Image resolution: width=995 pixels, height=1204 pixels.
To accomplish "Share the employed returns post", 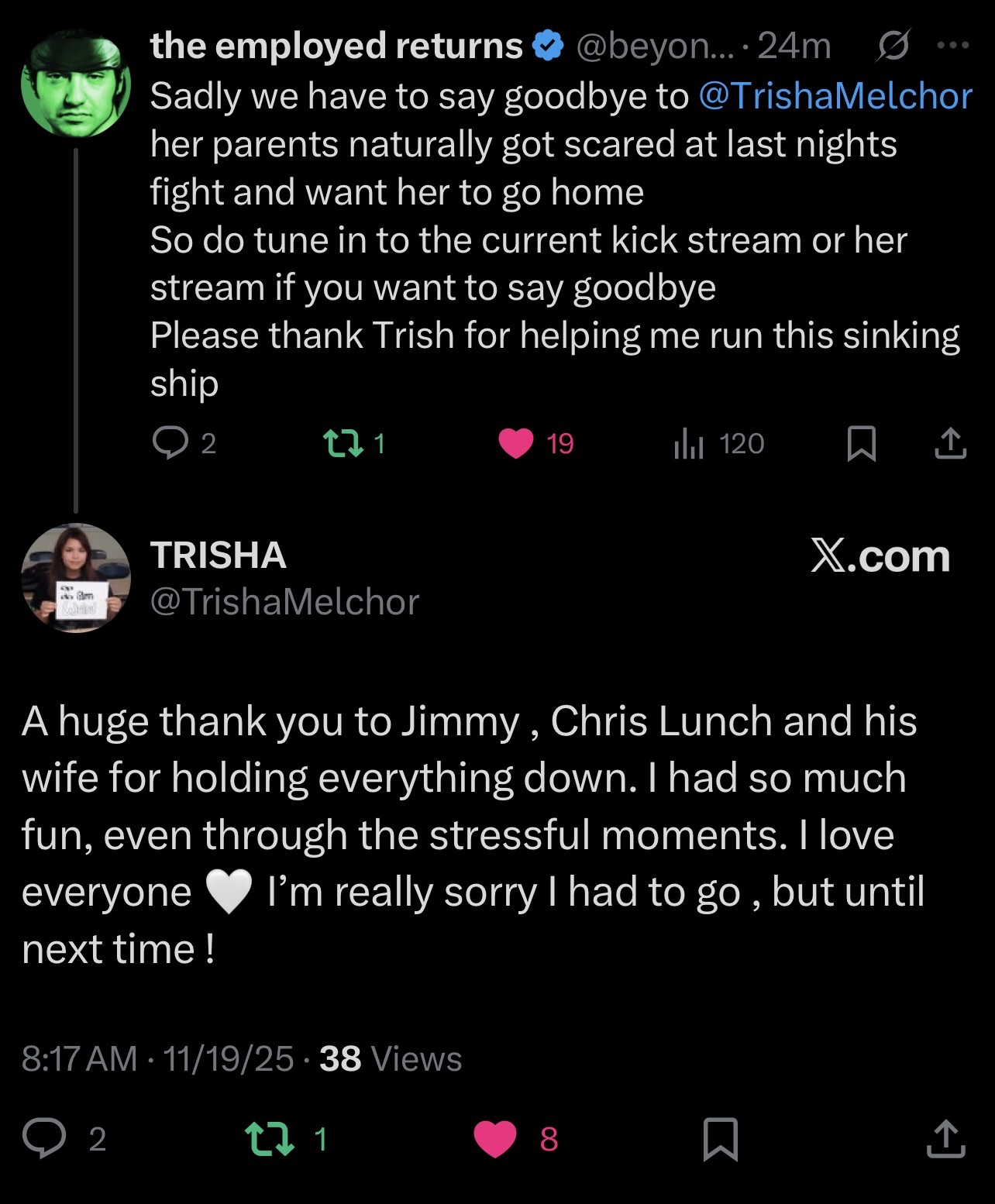I will coord(950,443).
